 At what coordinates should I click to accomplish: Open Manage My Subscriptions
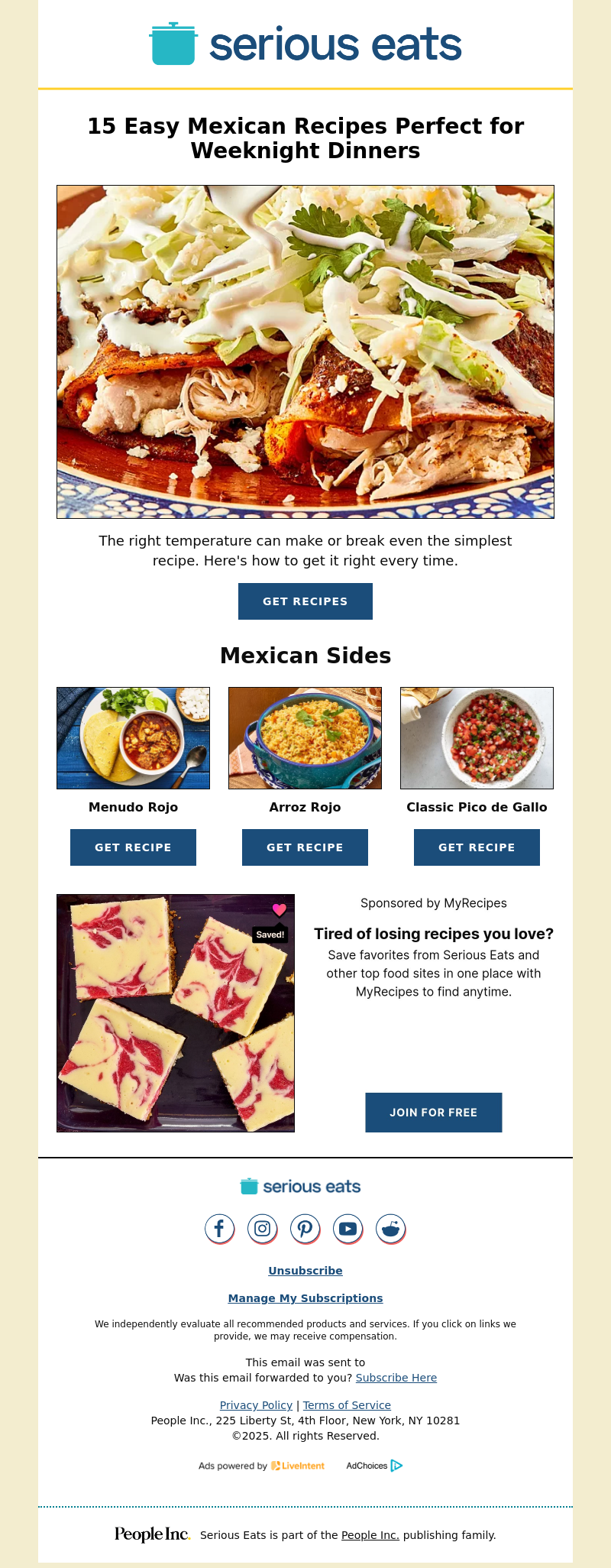coord(305,1298)
